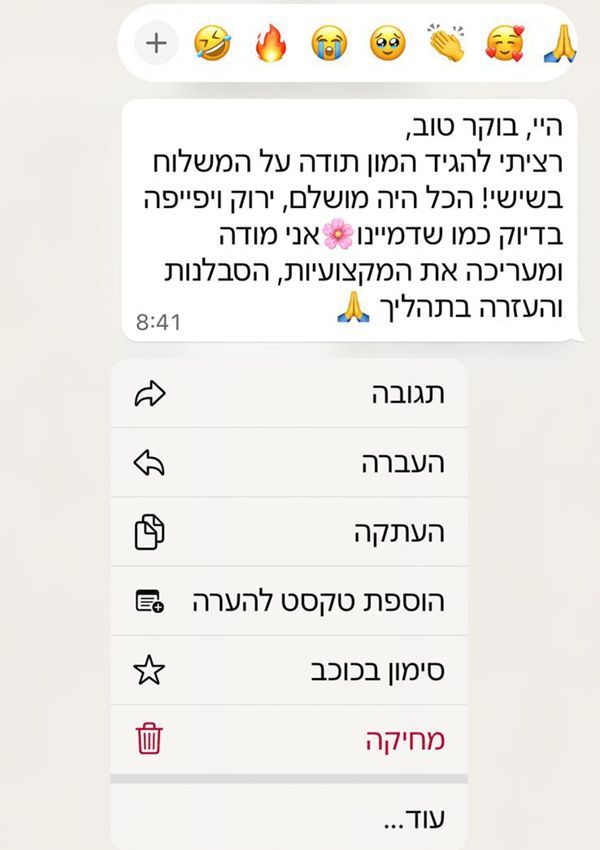
Task: Select העברה to forward the message
Action: [x=289, y=463]
